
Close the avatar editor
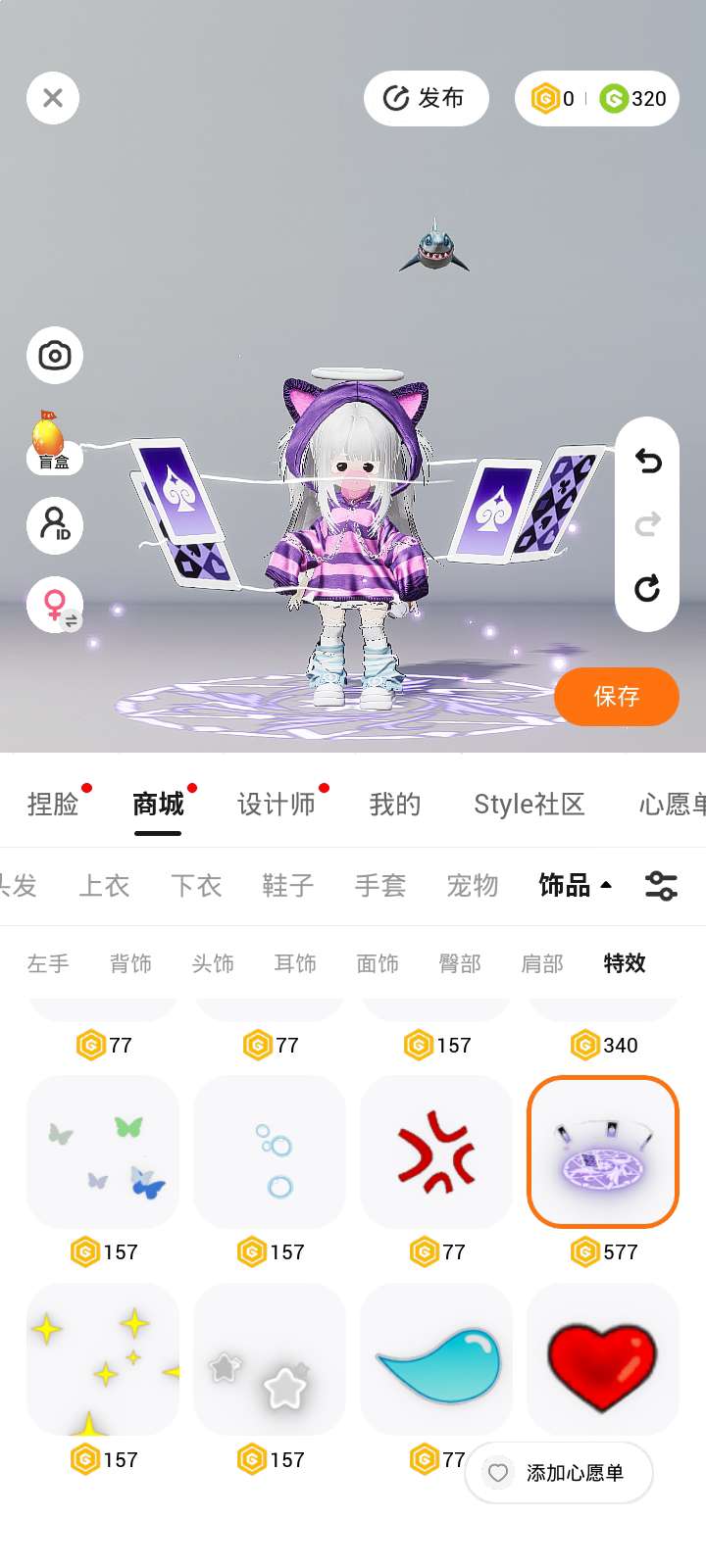(53, 98)
